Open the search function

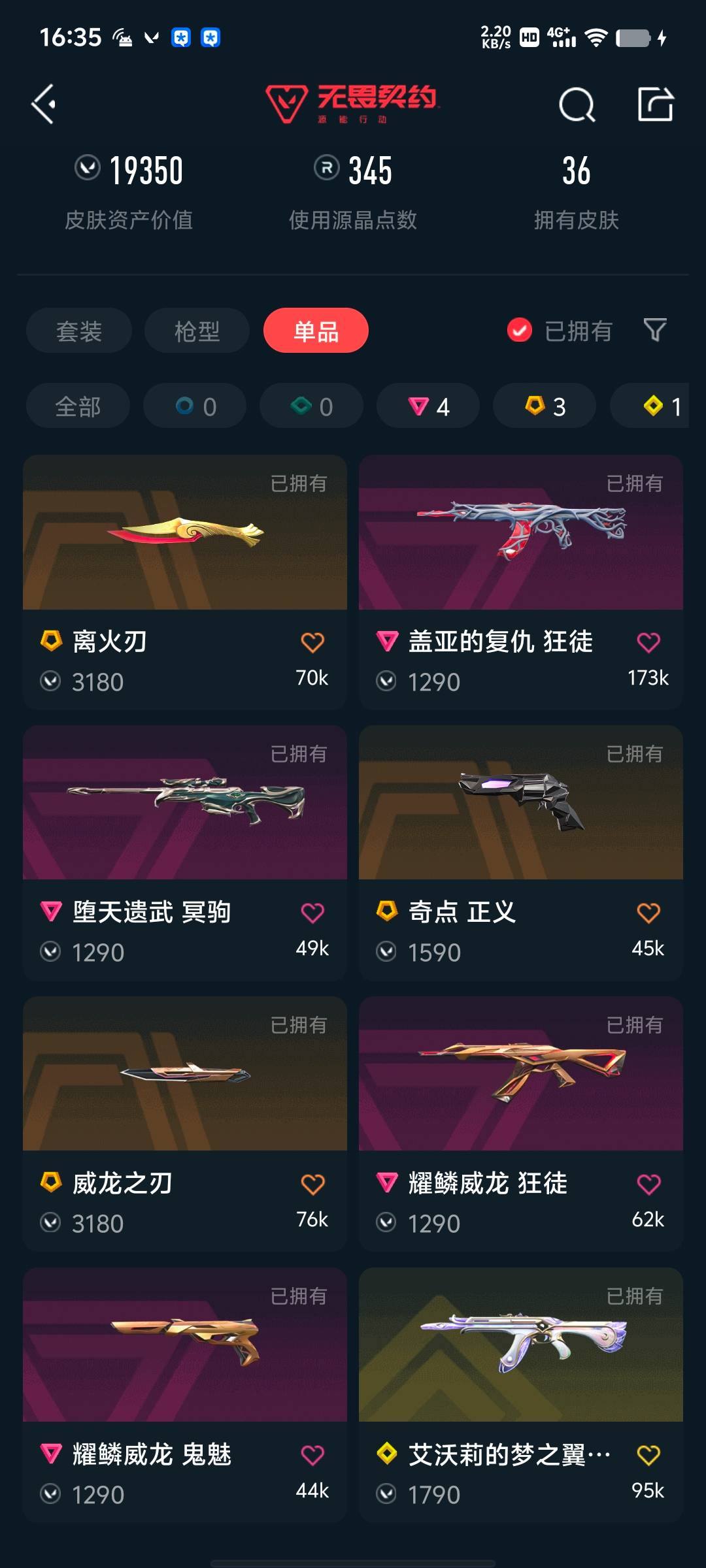pyautogui.click(x=577, y=105)
